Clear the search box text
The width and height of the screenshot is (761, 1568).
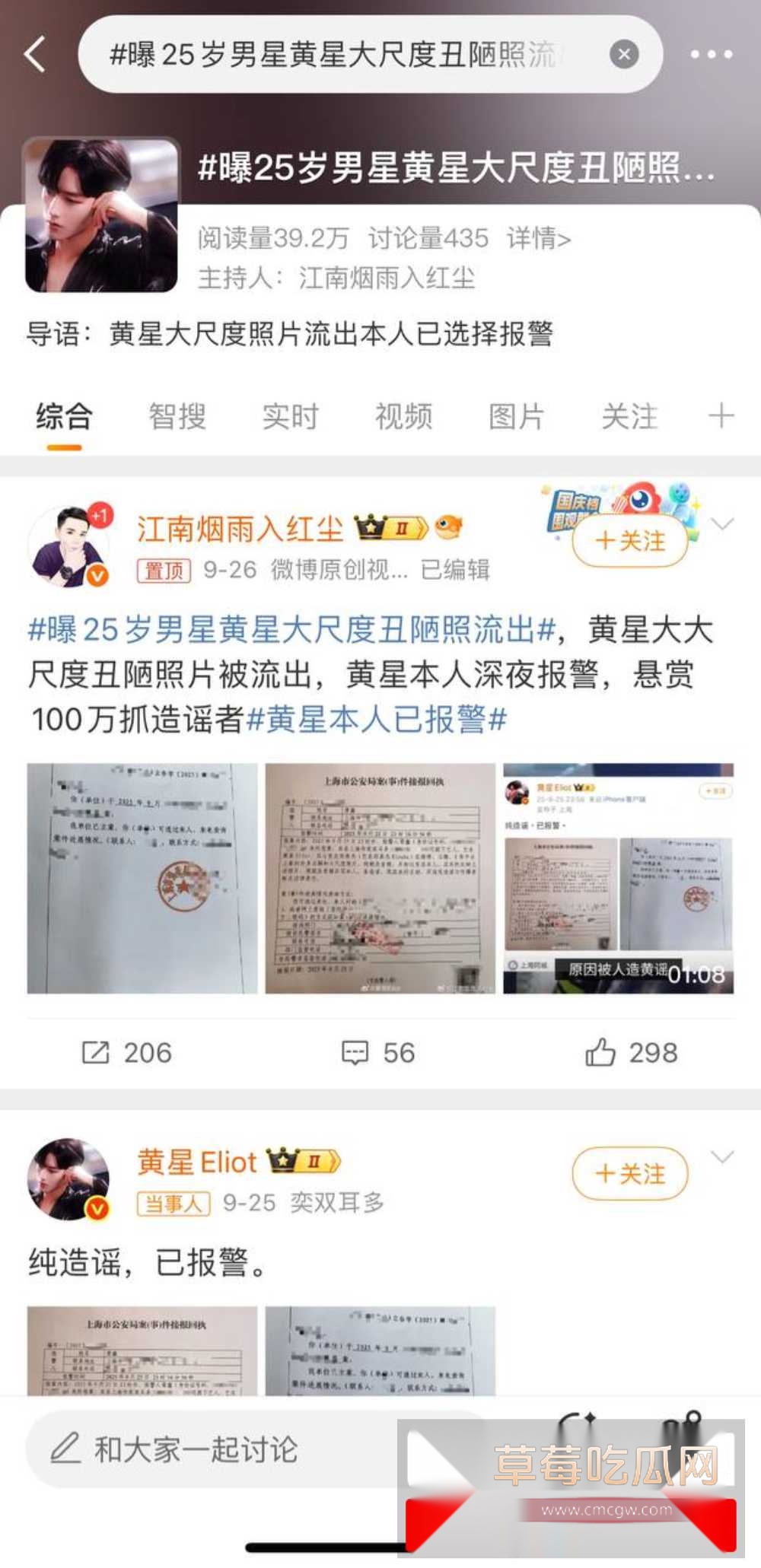[x=624, y=55]
